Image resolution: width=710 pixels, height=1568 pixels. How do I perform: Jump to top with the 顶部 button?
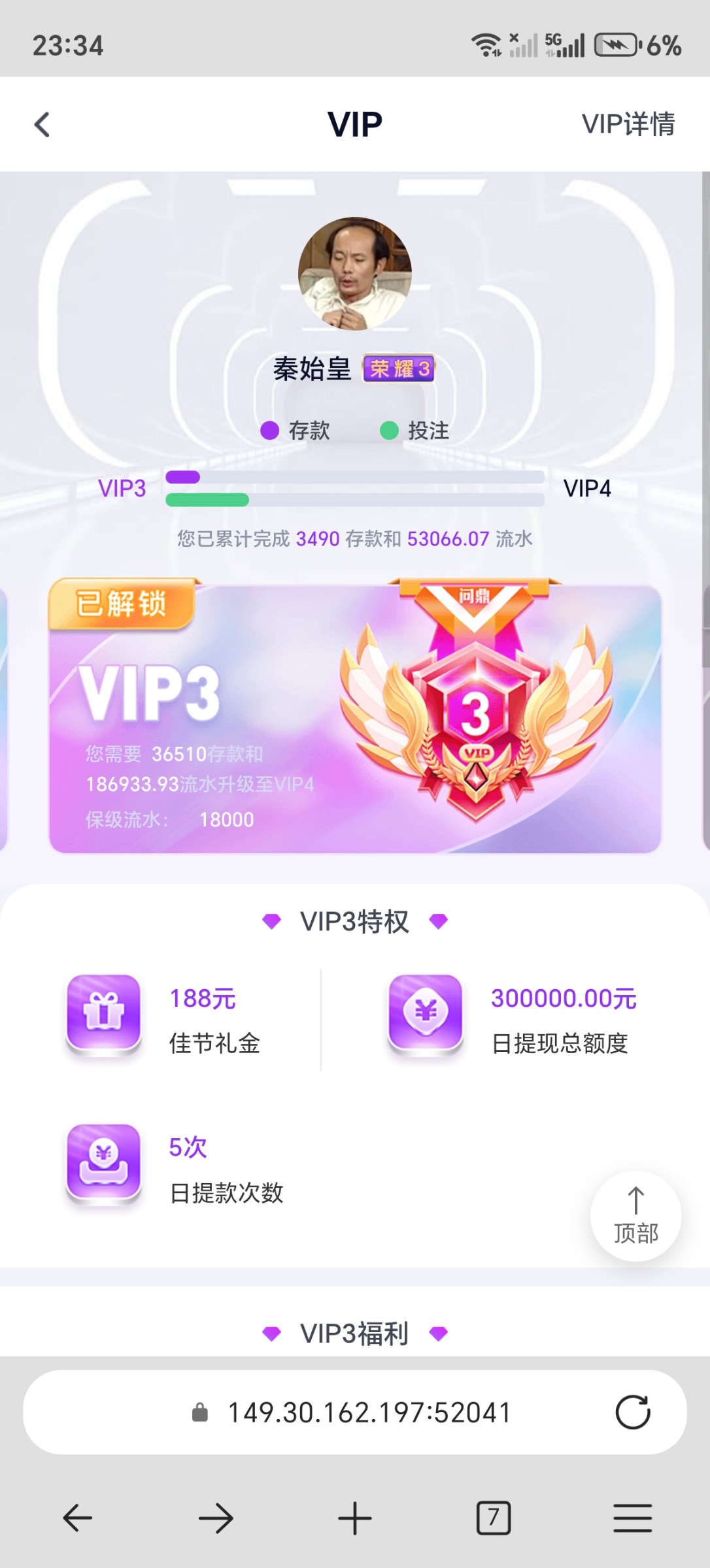point(635,1217)
